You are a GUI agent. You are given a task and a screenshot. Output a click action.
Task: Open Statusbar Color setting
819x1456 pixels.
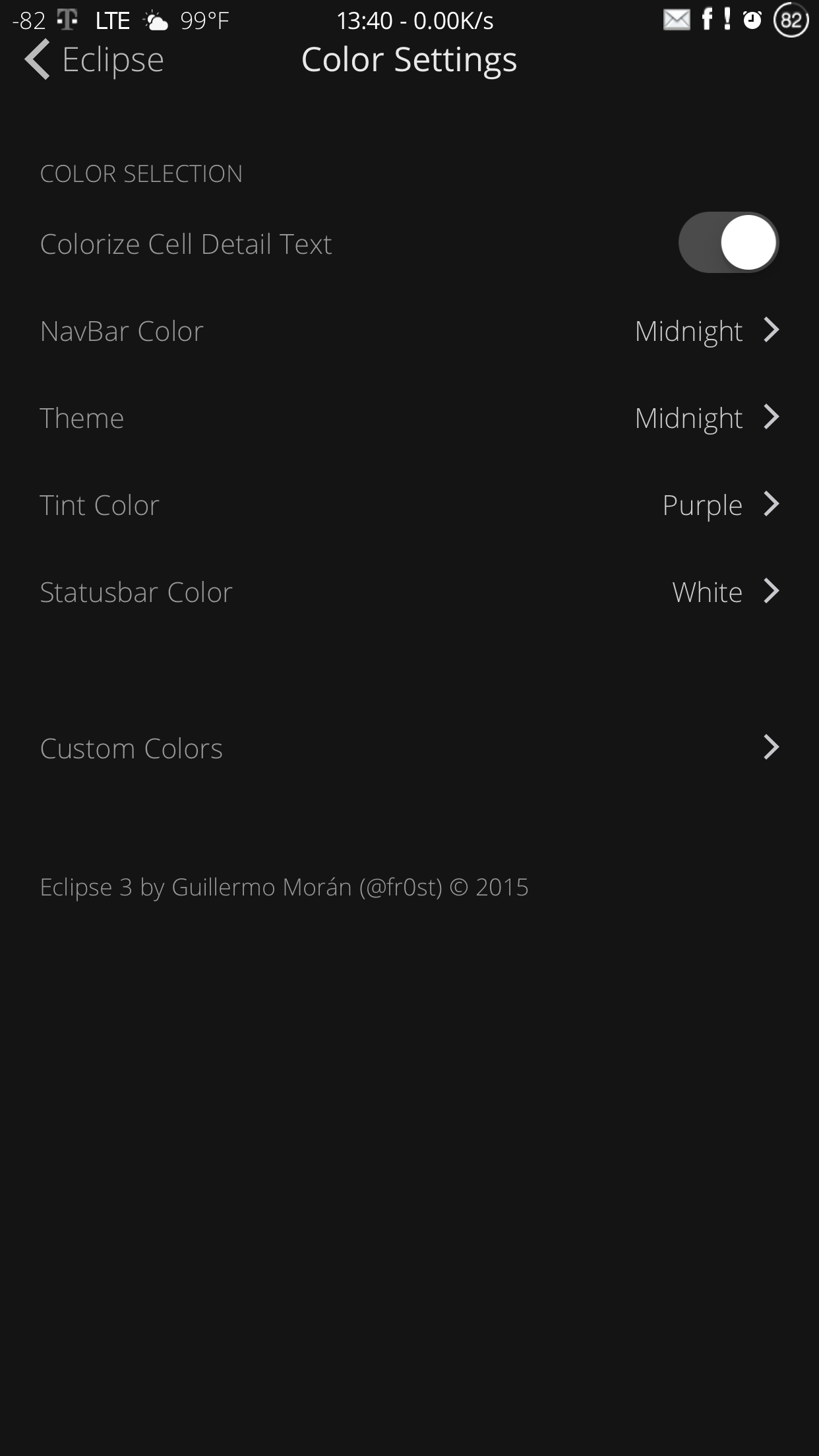[409, 591]
